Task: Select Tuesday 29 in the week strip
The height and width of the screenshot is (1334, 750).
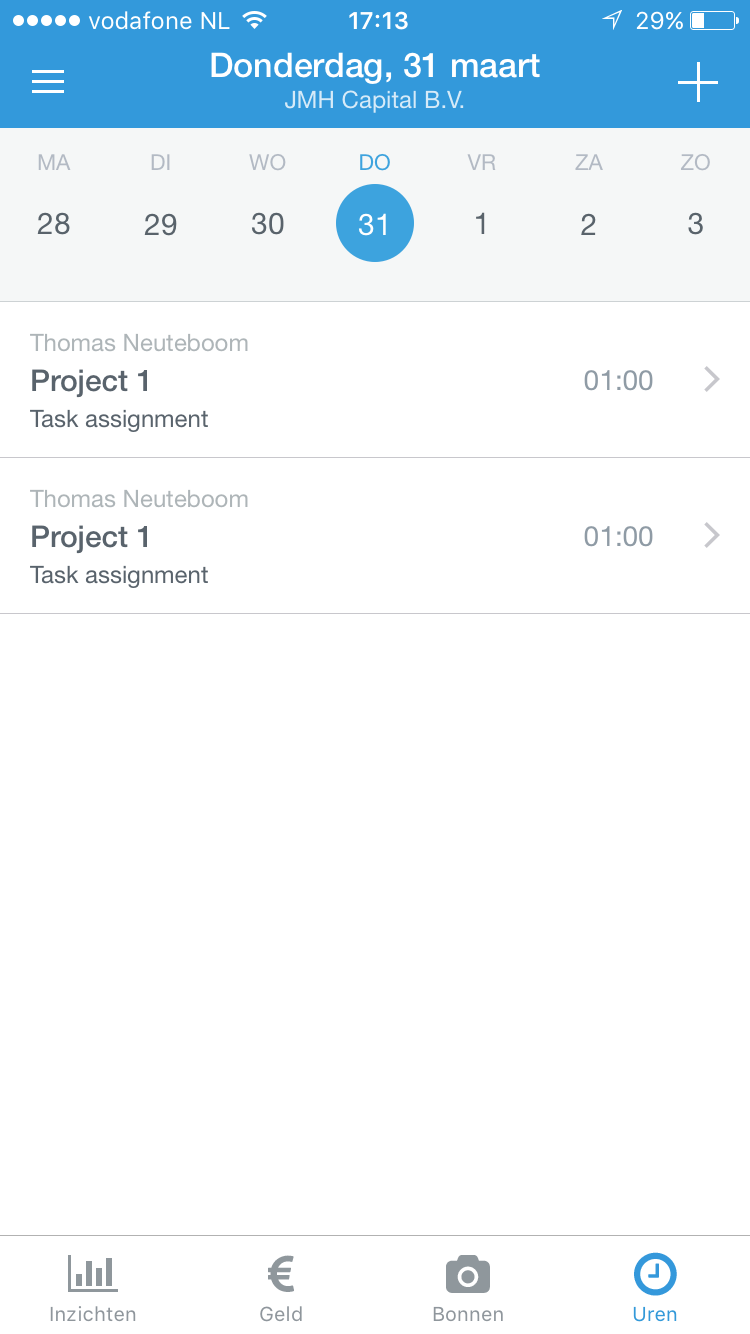Action: pyautogui.click(x=161, y=207)
